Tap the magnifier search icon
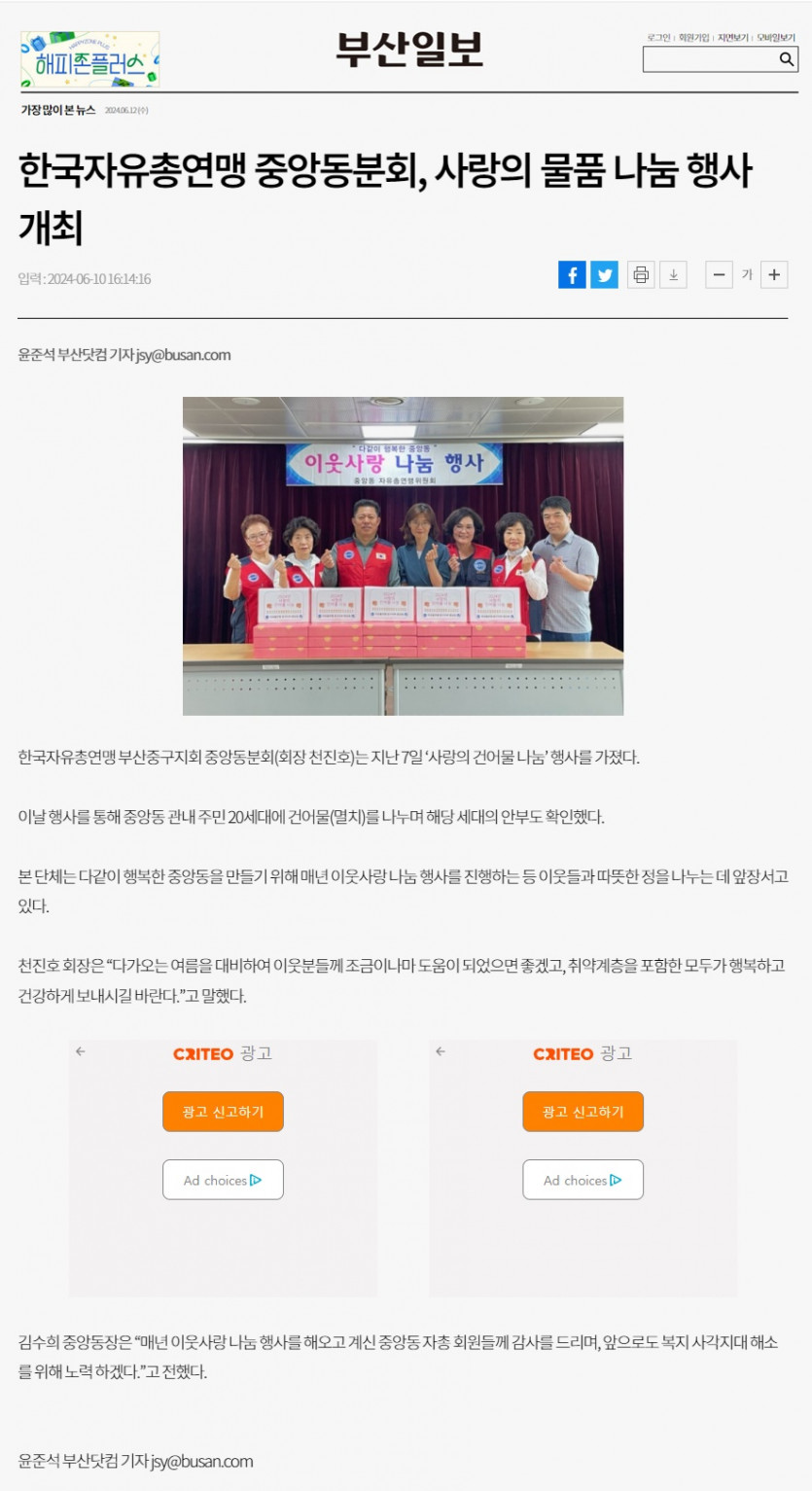812x1491 pixels. (787, 60)
